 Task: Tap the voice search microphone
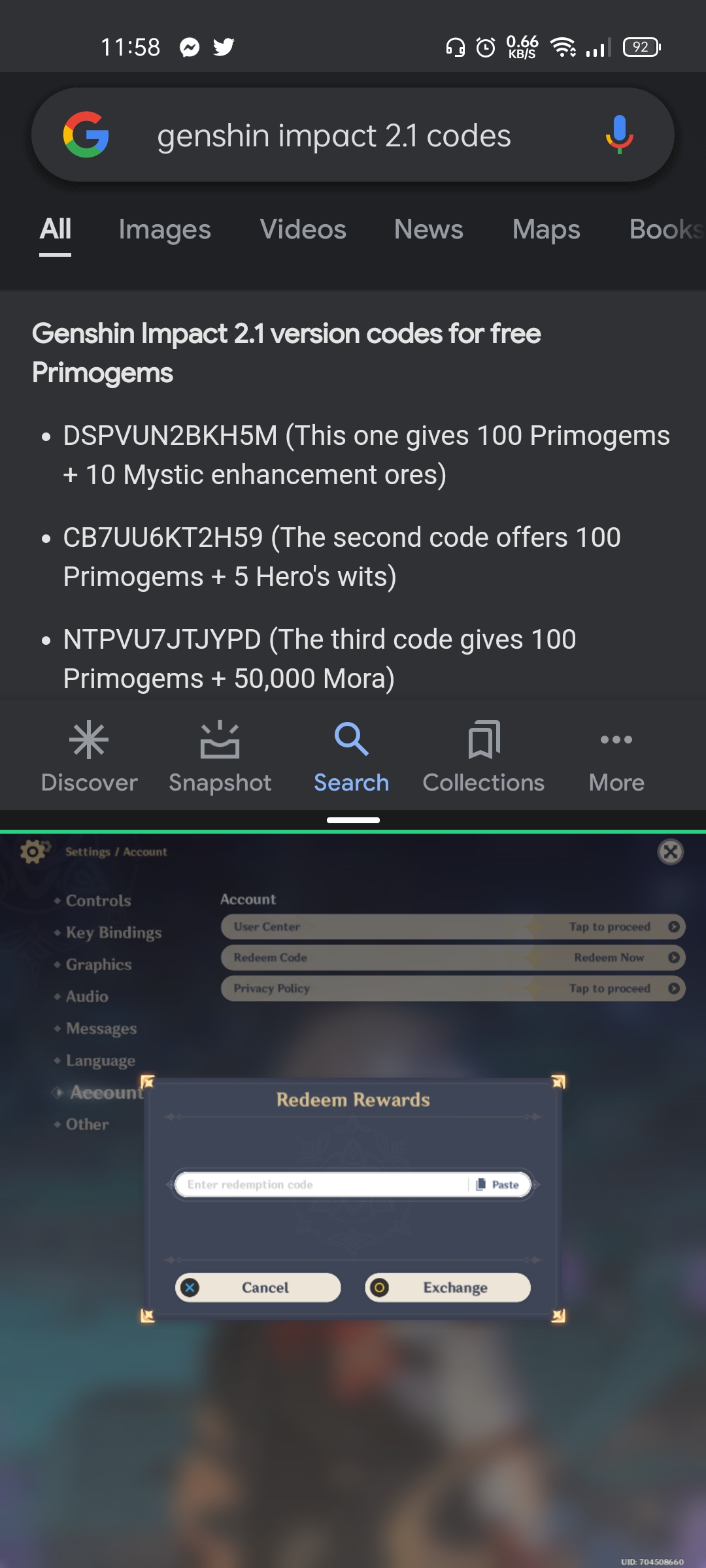click(619, 135)
